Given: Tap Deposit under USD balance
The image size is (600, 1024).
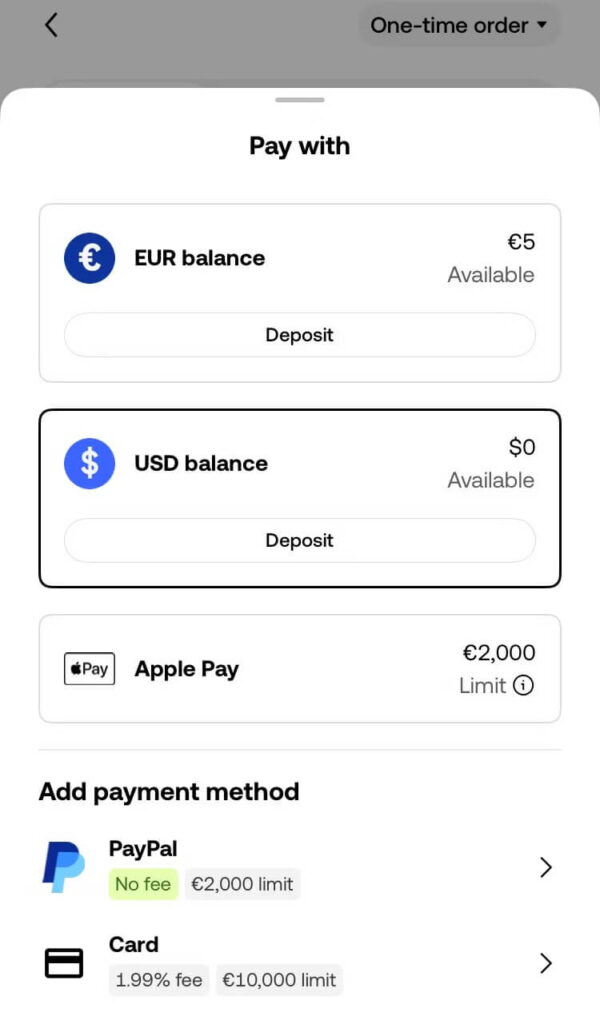Looking at the screenshot, I should pos(299,540).
